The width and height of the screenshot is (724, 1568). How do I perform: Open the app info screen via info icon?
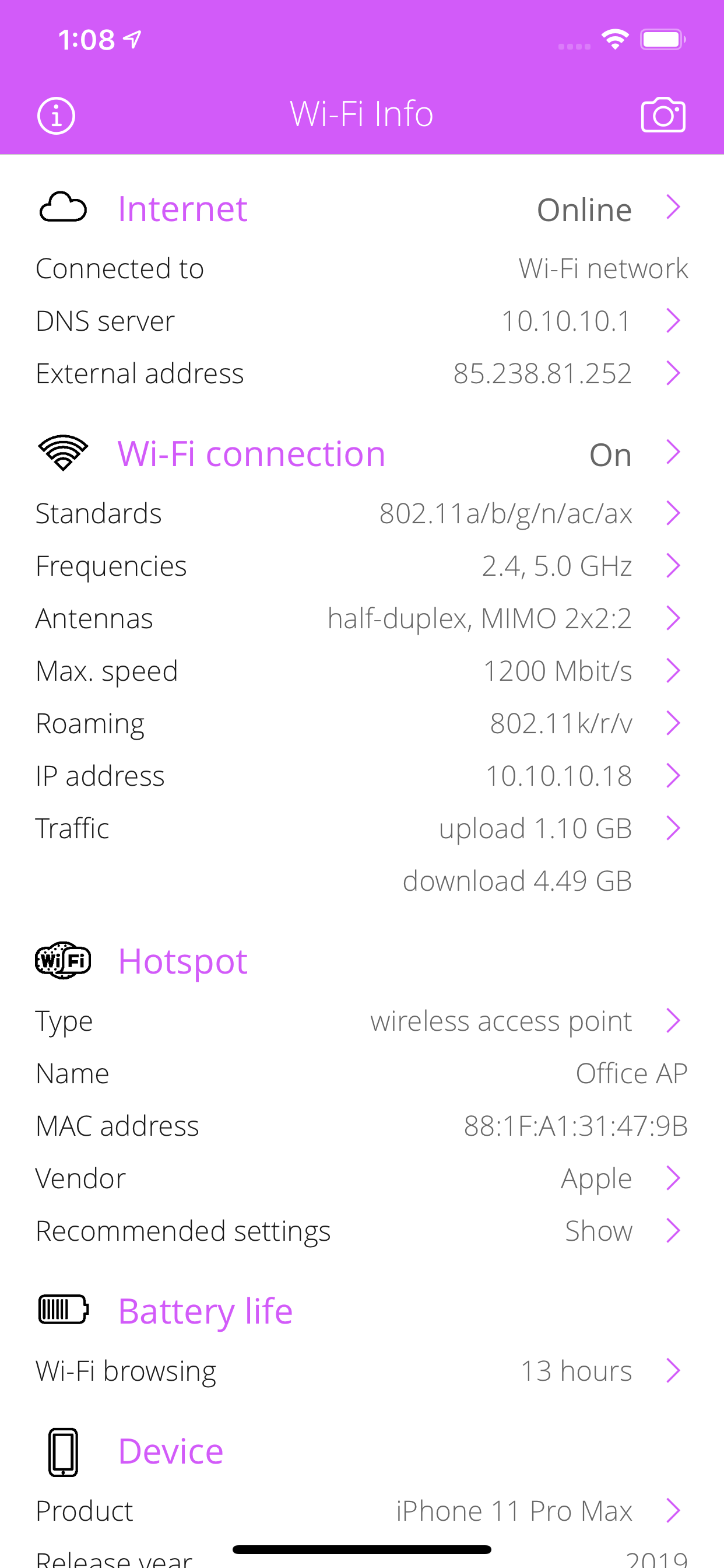click(x=56, y=114)
